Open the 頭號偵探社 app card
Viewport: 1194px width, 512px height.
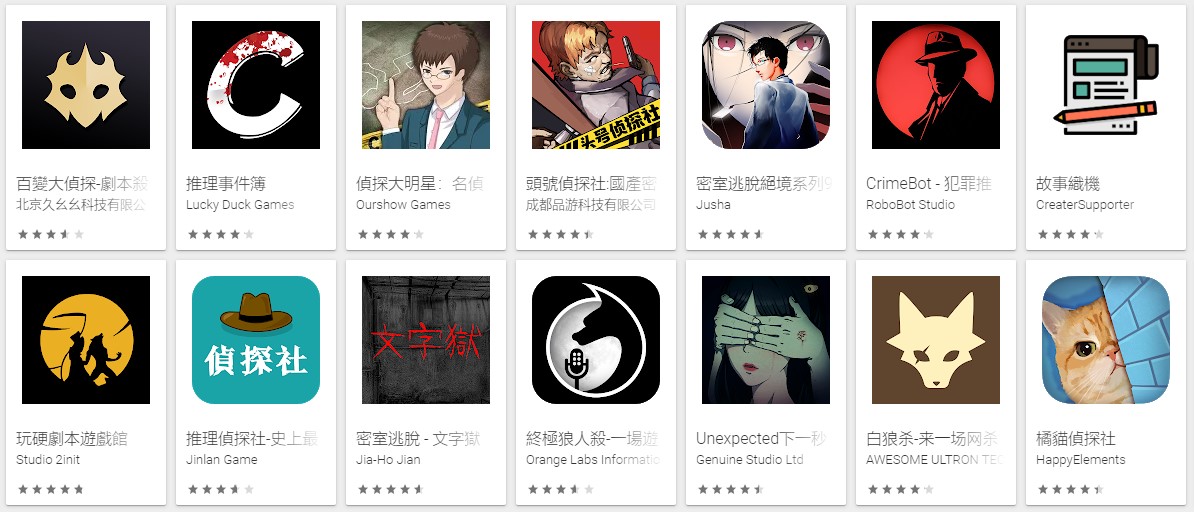point(595,85)
